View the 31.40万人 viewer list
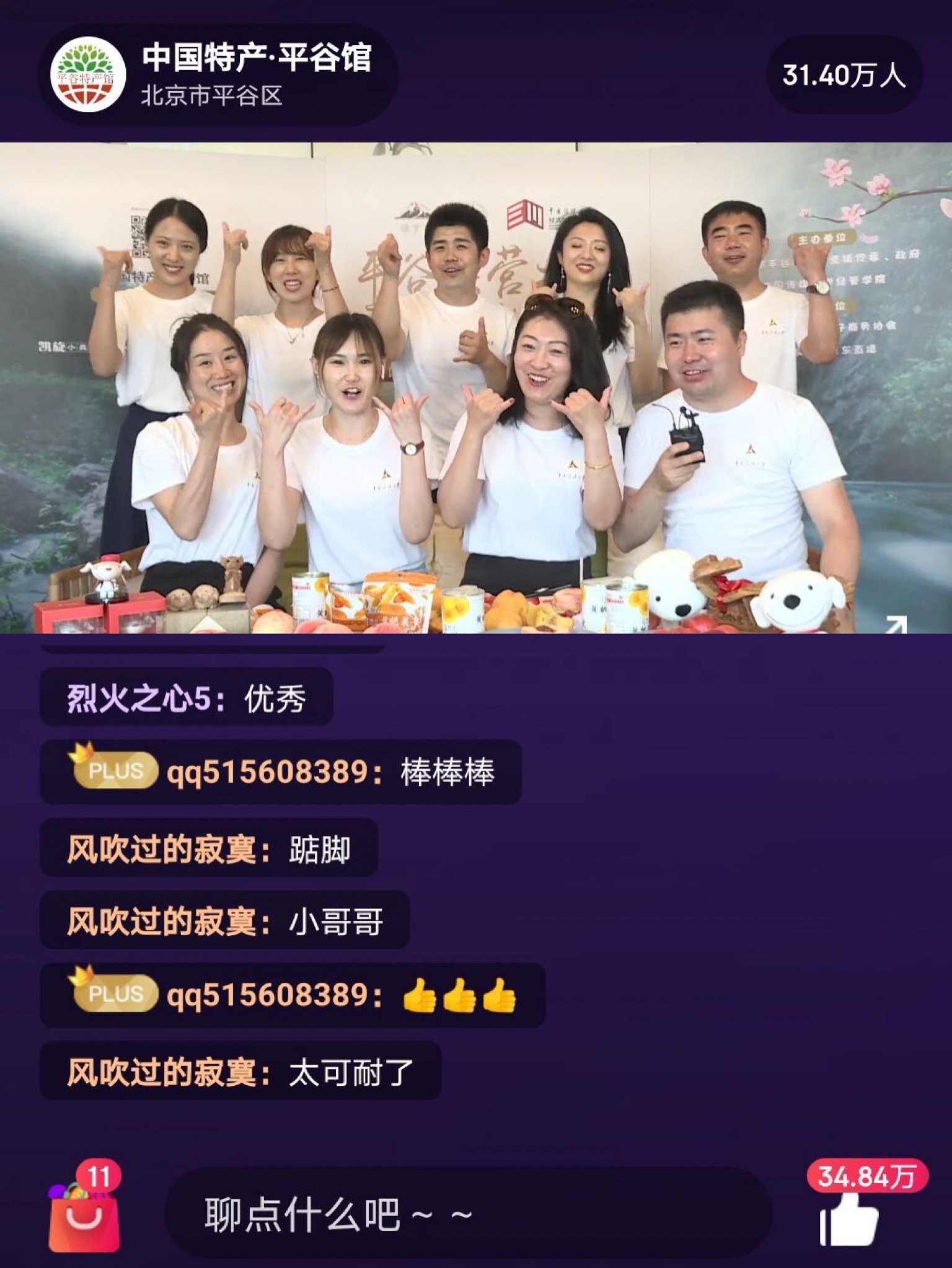Screen dimensions: 952x1268 (844, 76)
